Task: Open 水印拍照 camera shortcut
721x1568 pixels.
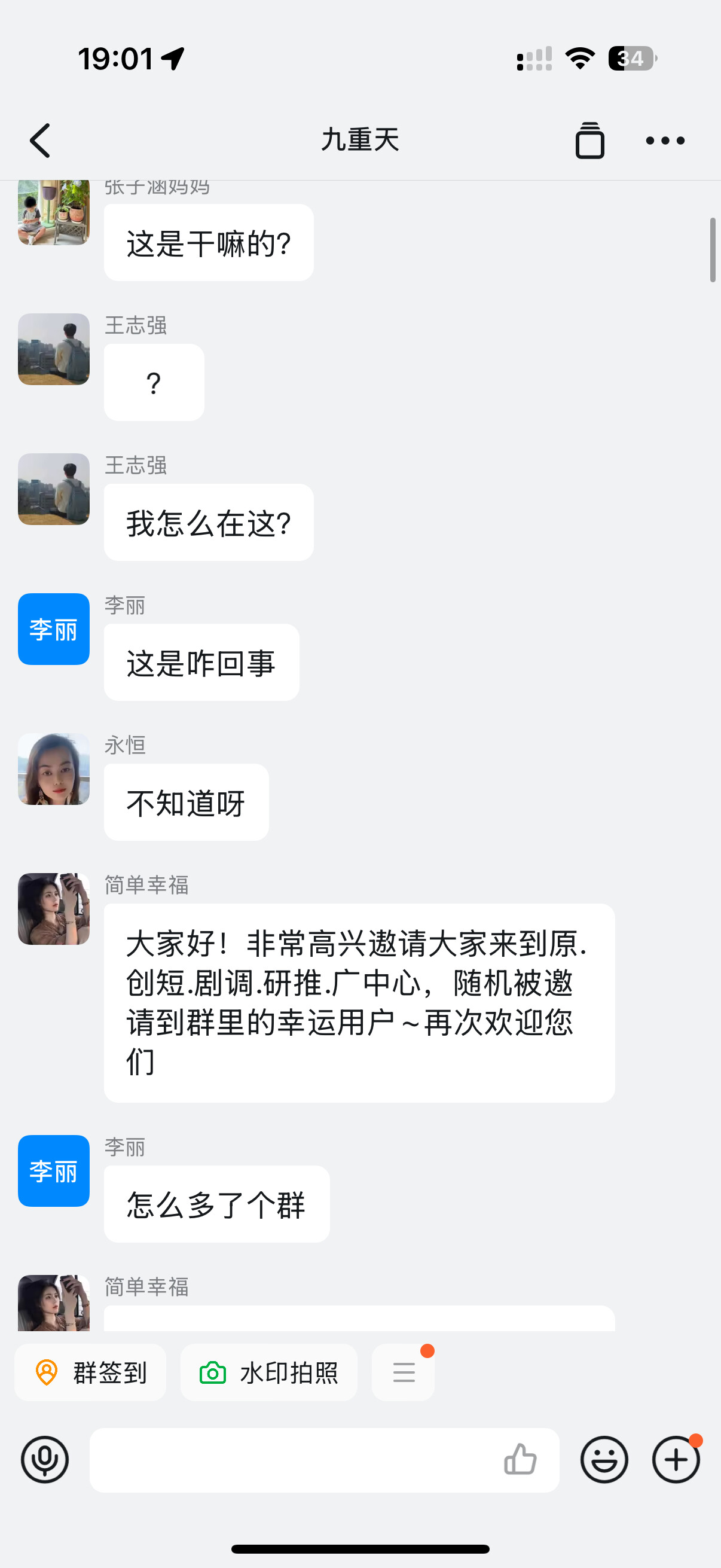Action: 269,1372
